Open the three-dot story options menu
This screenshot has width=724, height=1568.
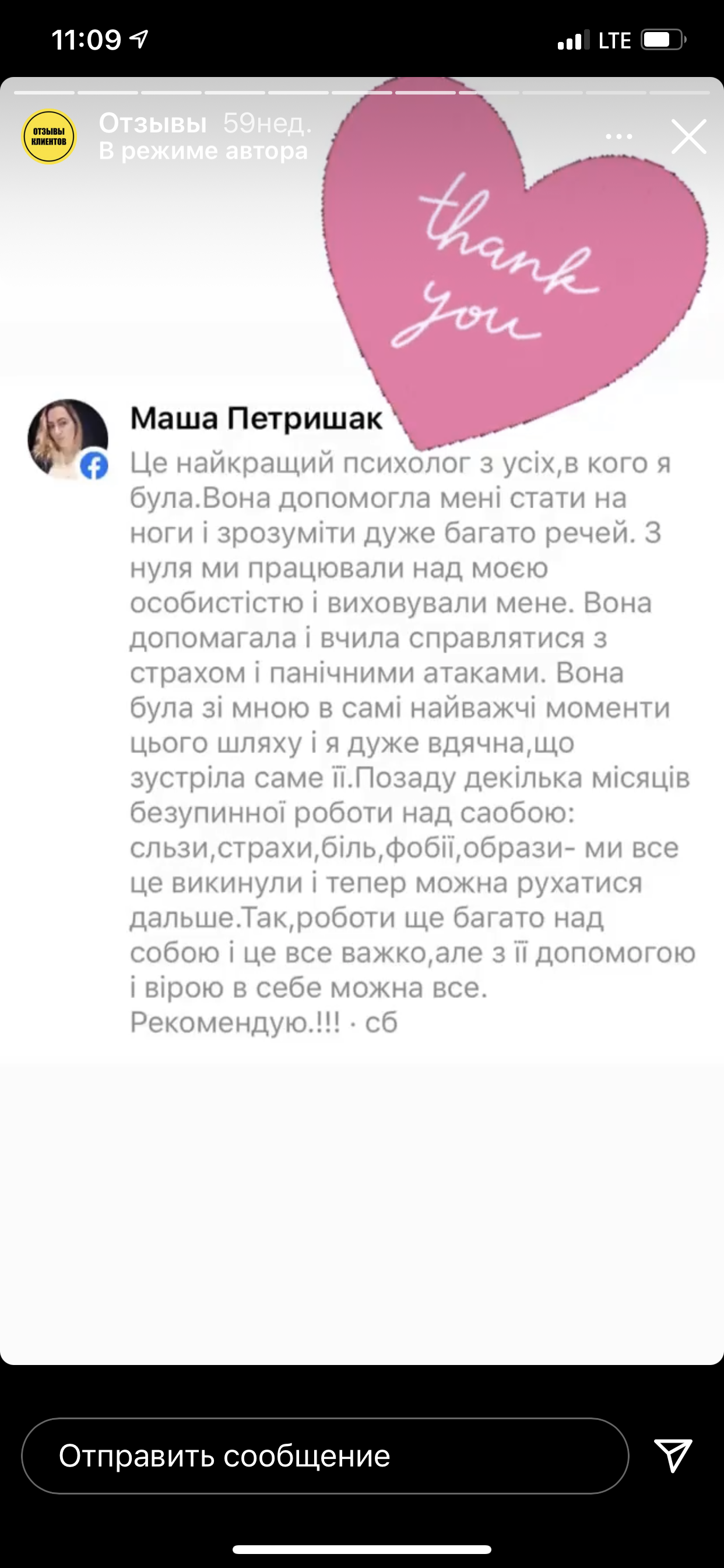pyautogui.click(x=618, y=137)
